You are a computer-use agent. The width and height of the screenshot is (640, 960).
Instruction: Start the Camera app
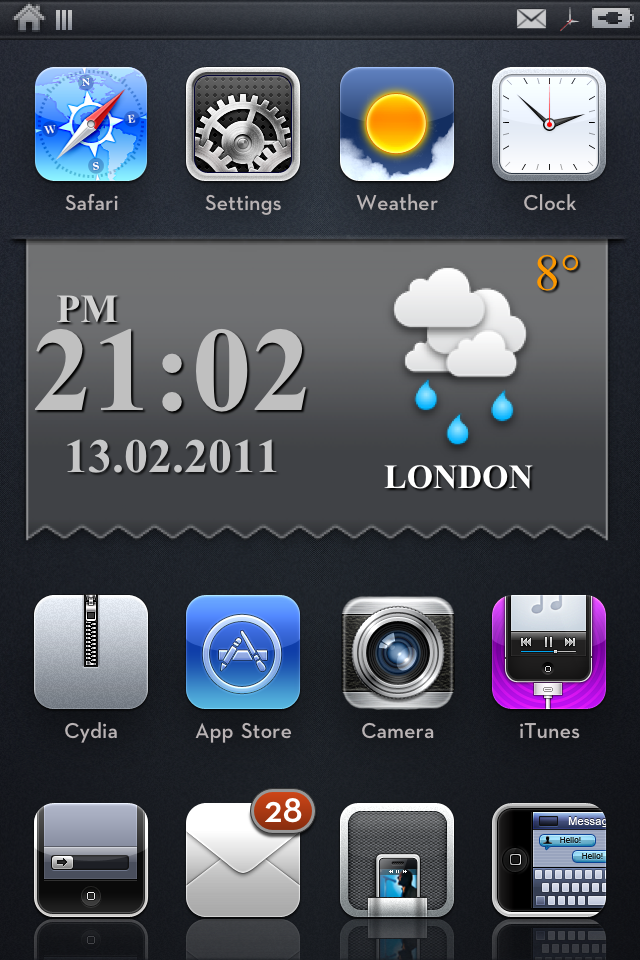pyautogui.click(x=397, y=652)
